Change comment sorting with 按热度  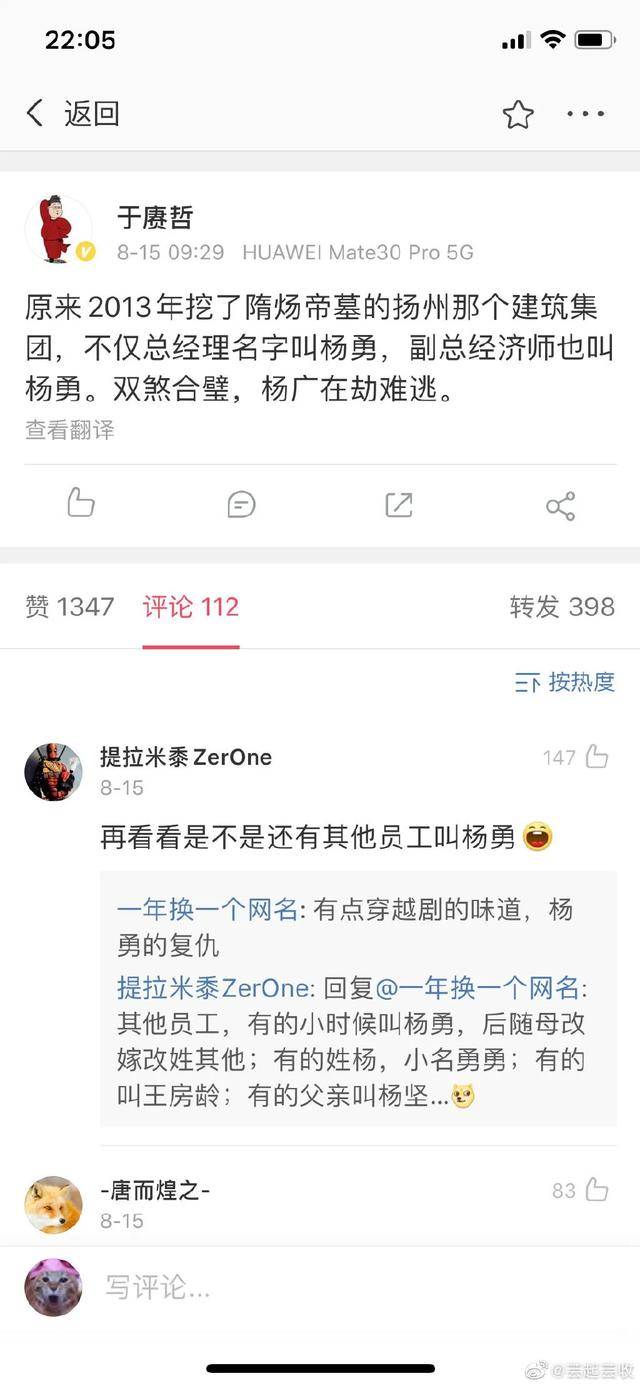565,682
